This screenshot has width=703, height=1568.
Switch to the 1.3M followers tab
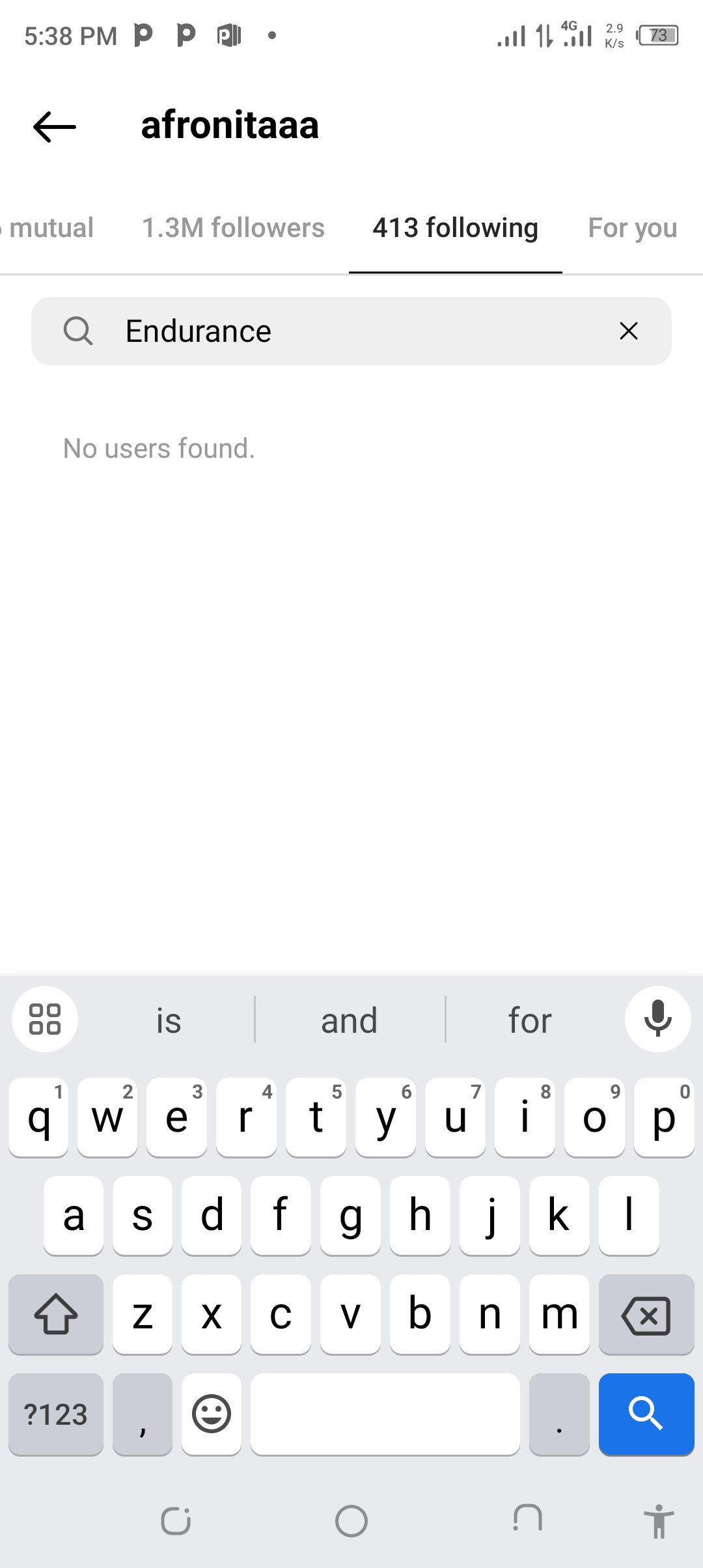(233, 228)
